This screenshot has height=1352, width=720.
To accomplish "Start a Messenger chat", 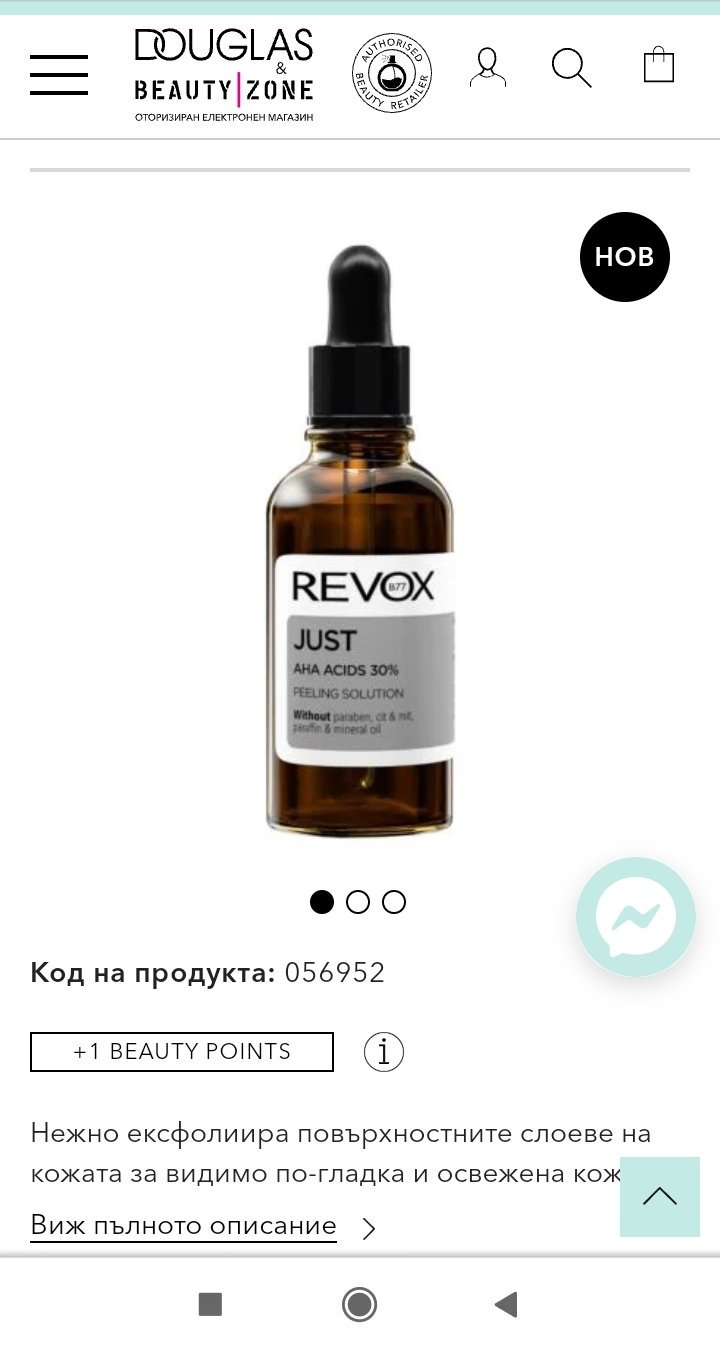I will (x=636, y=917).
